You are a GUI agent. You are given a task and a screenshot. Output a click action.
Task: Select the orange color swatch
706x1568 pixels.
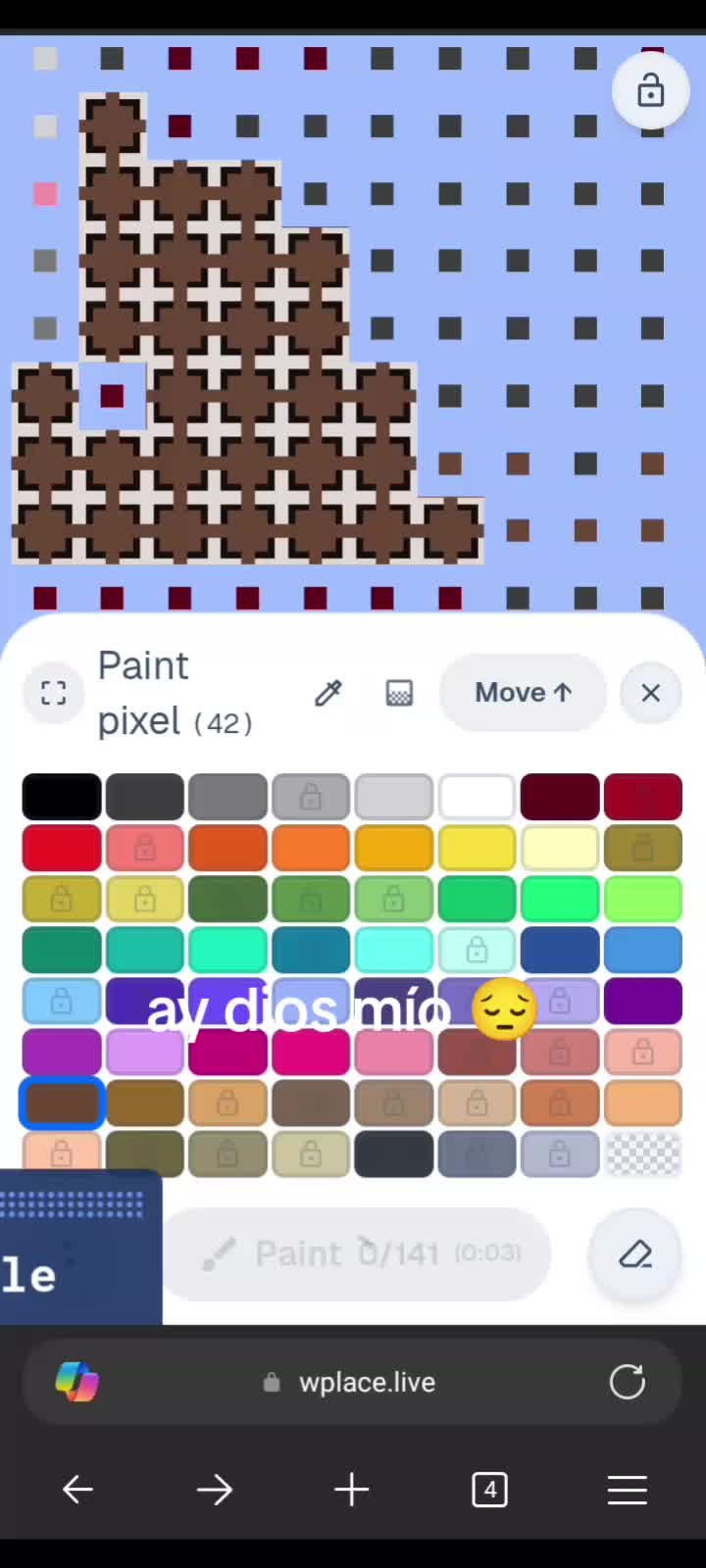point(311,848)
